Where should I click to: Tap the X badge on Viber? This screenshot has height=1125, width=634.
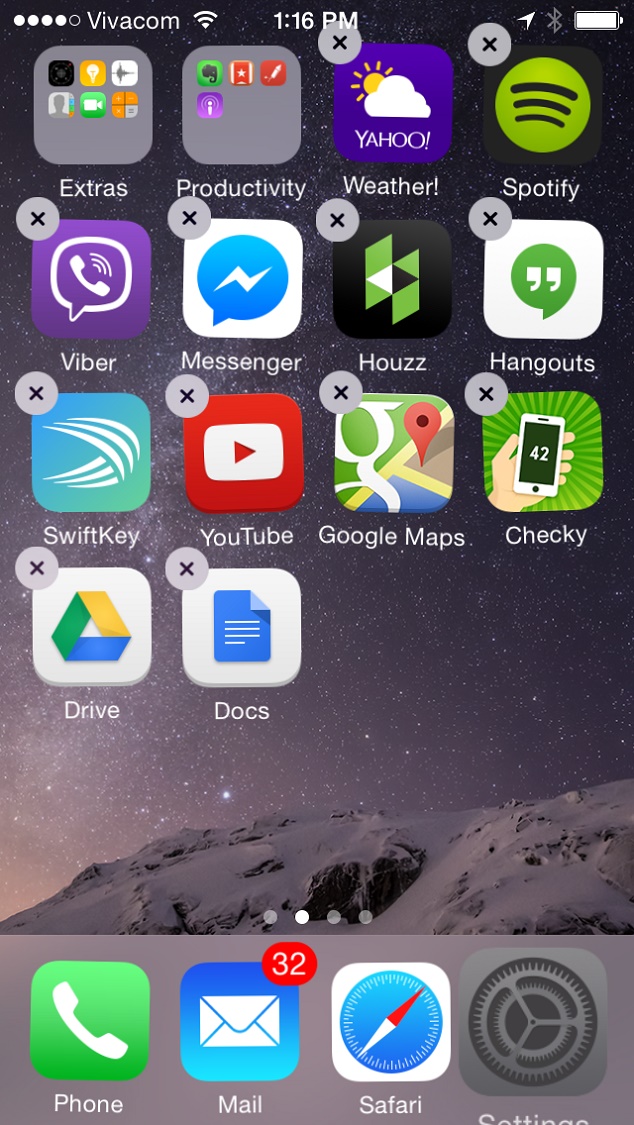pos(38,219)
